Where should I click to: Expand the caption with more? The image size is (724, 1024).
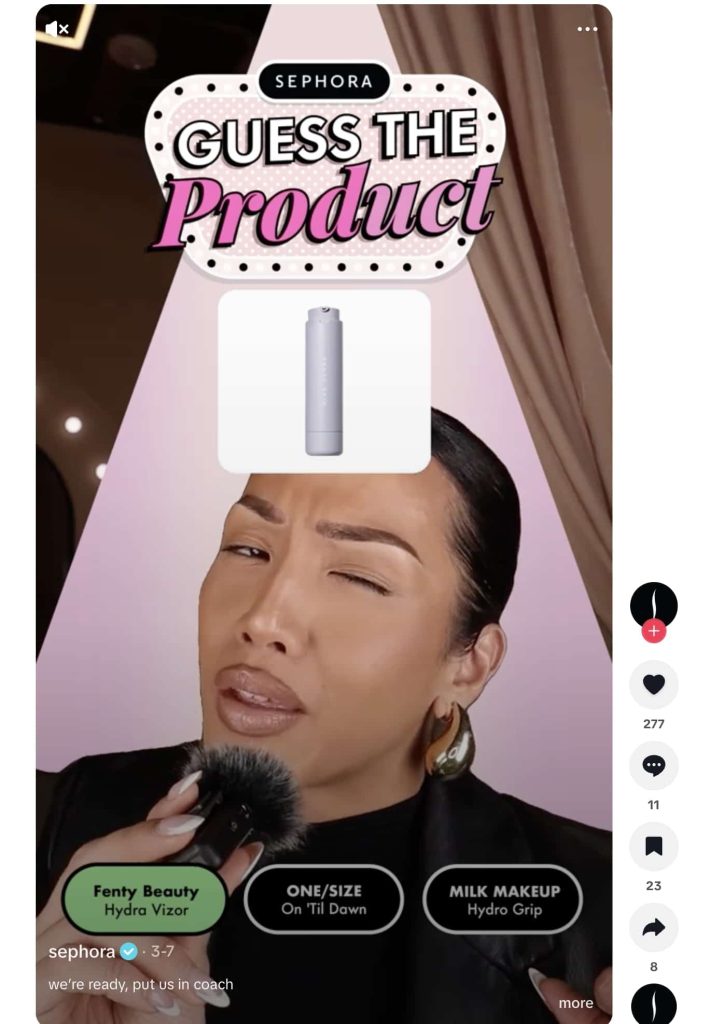[x=576, y=1003]
